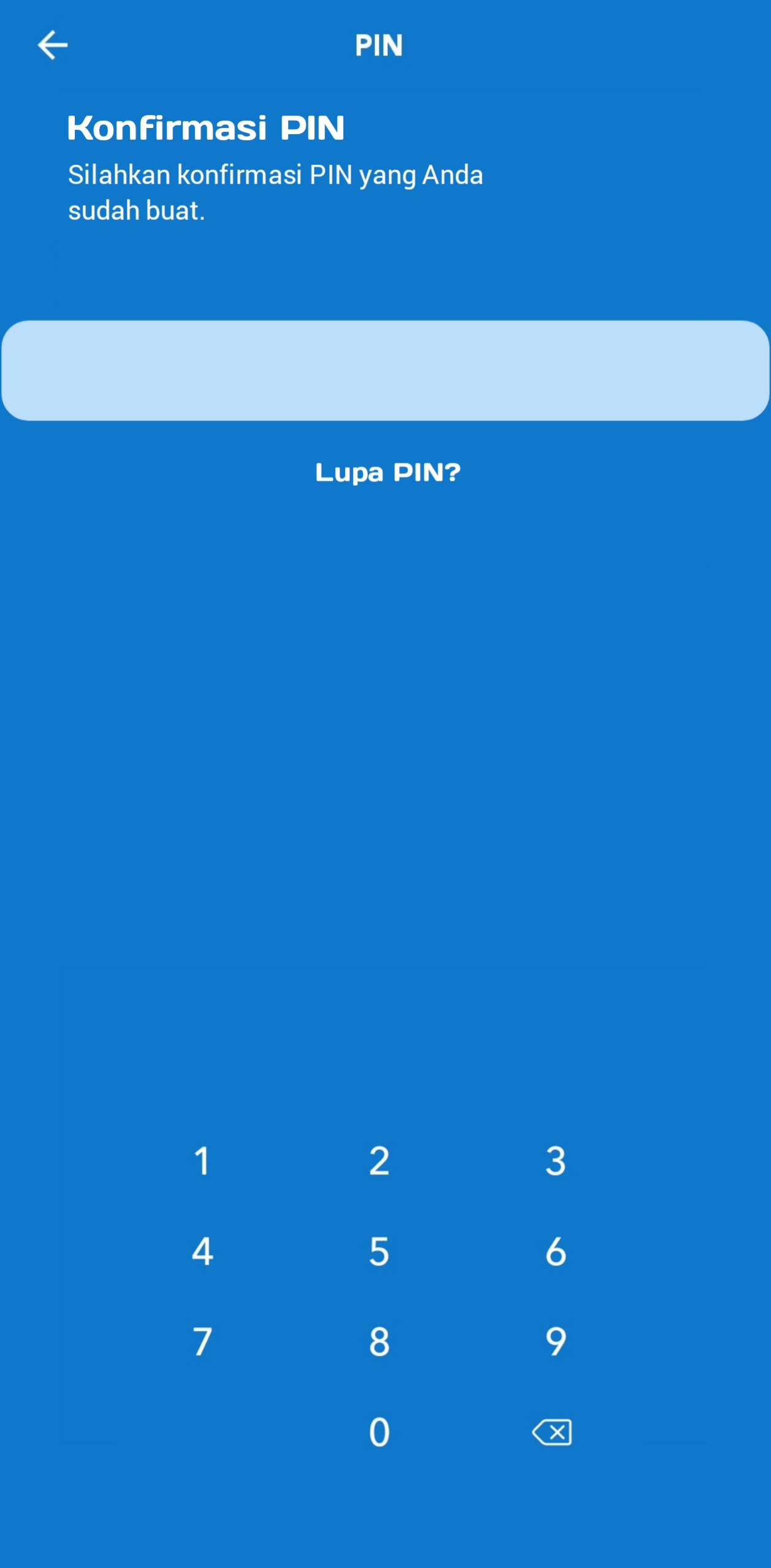This screenshot has height=1568, width=771.
Task: Enter digit 4 on the keypad
Action: click(x=202, y=1251)
